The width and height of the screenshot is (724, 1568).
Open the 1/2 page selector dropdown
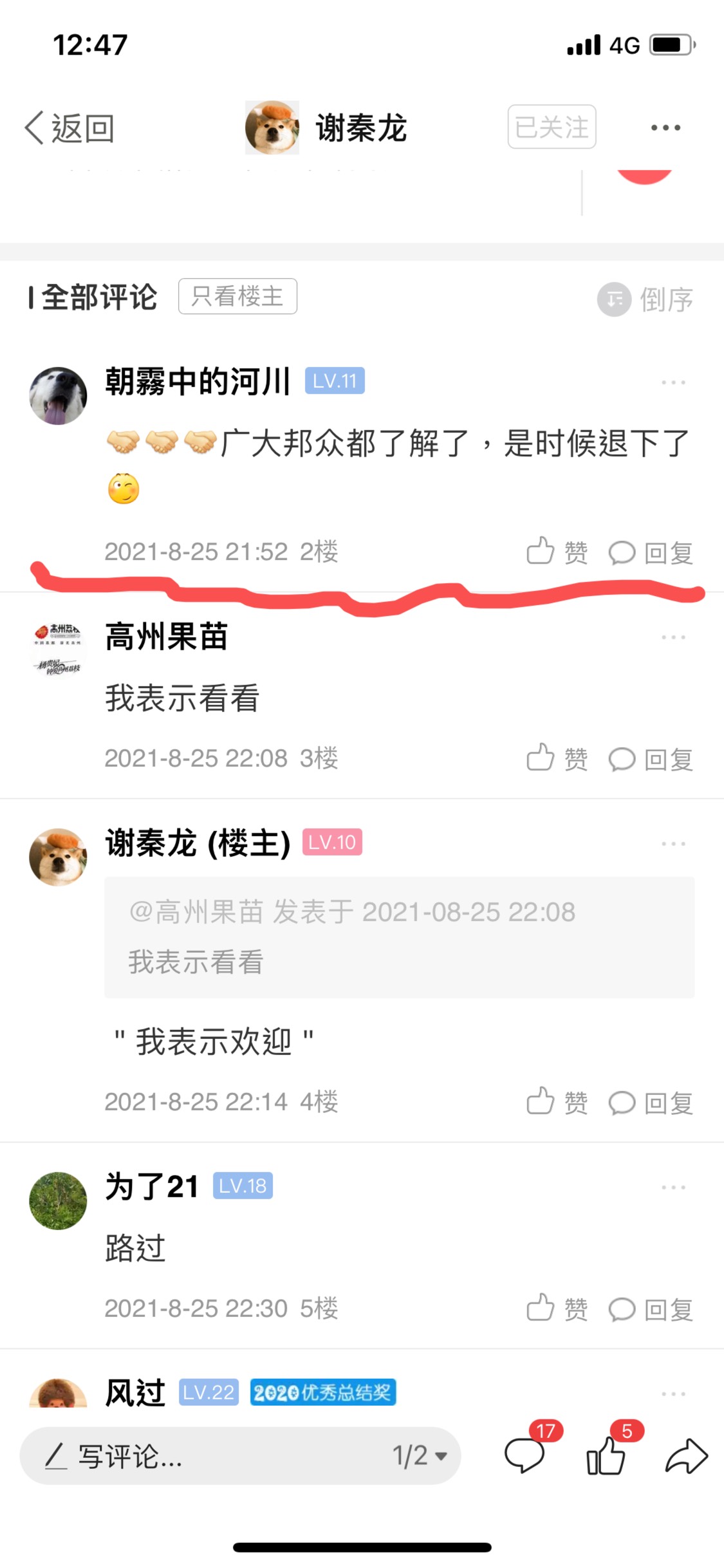click(420, 1456)
